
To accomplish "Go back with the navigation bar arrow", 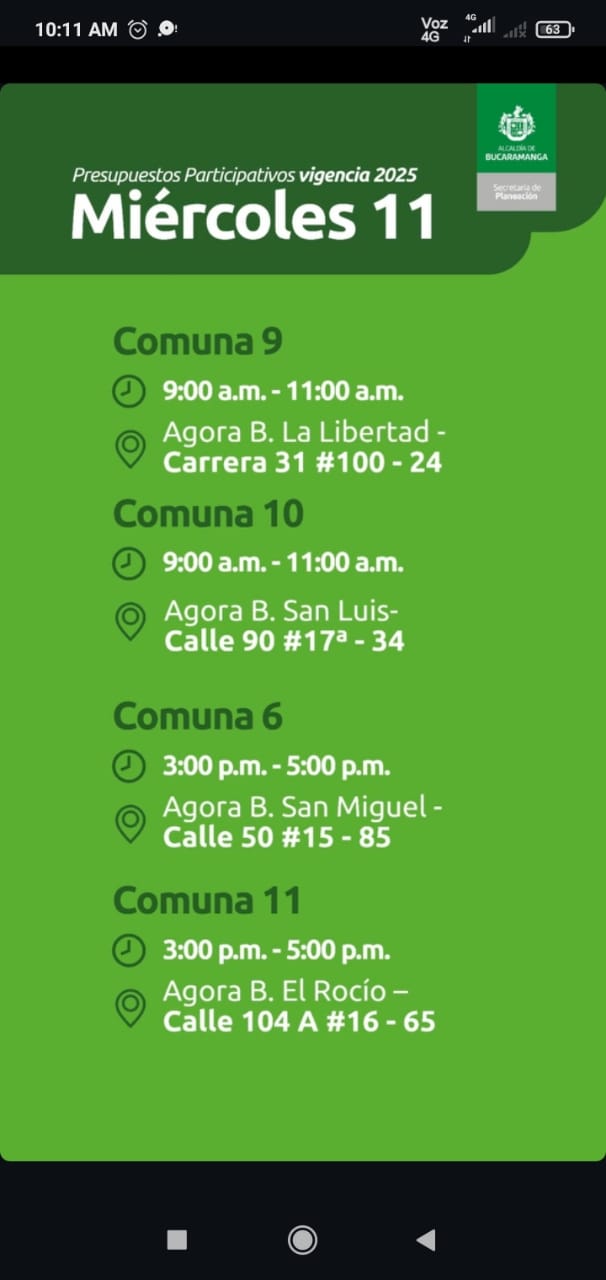I will pos(426,1240).
